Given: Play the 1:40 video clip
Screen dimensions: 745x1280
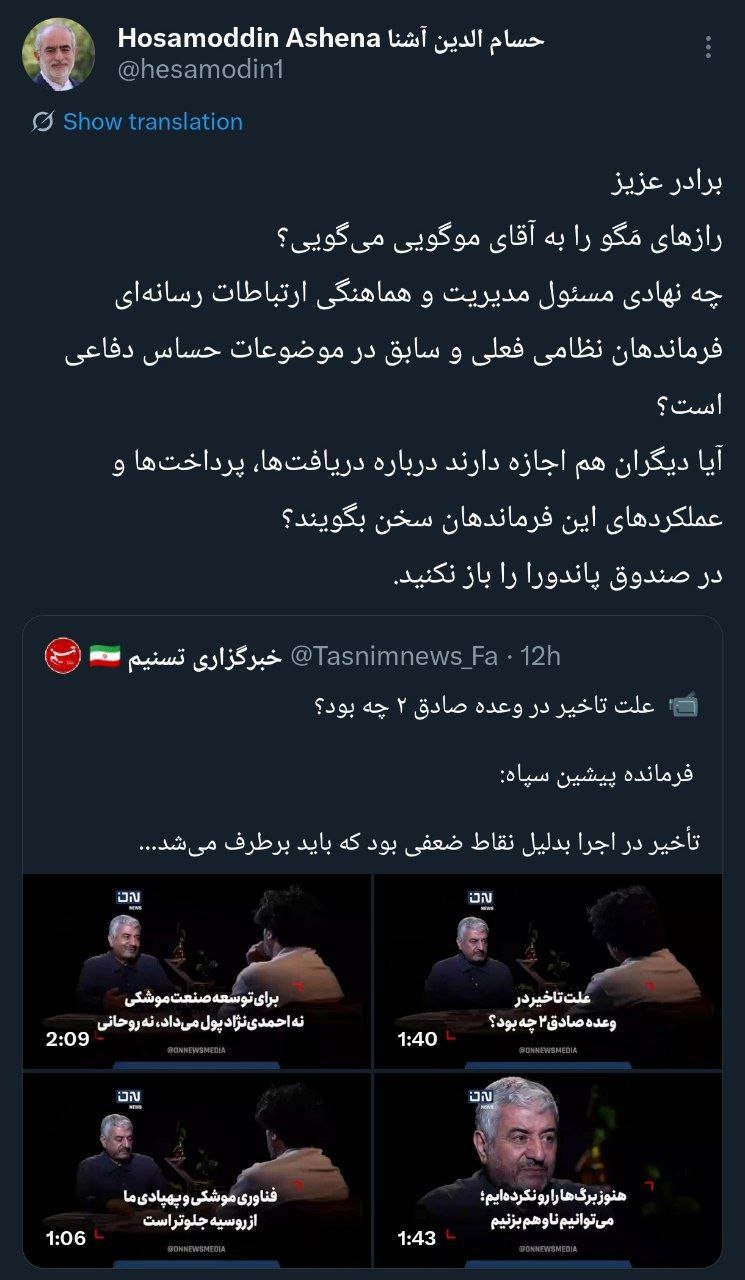Looking at the screenshot, I should click(x=548, y=971).
